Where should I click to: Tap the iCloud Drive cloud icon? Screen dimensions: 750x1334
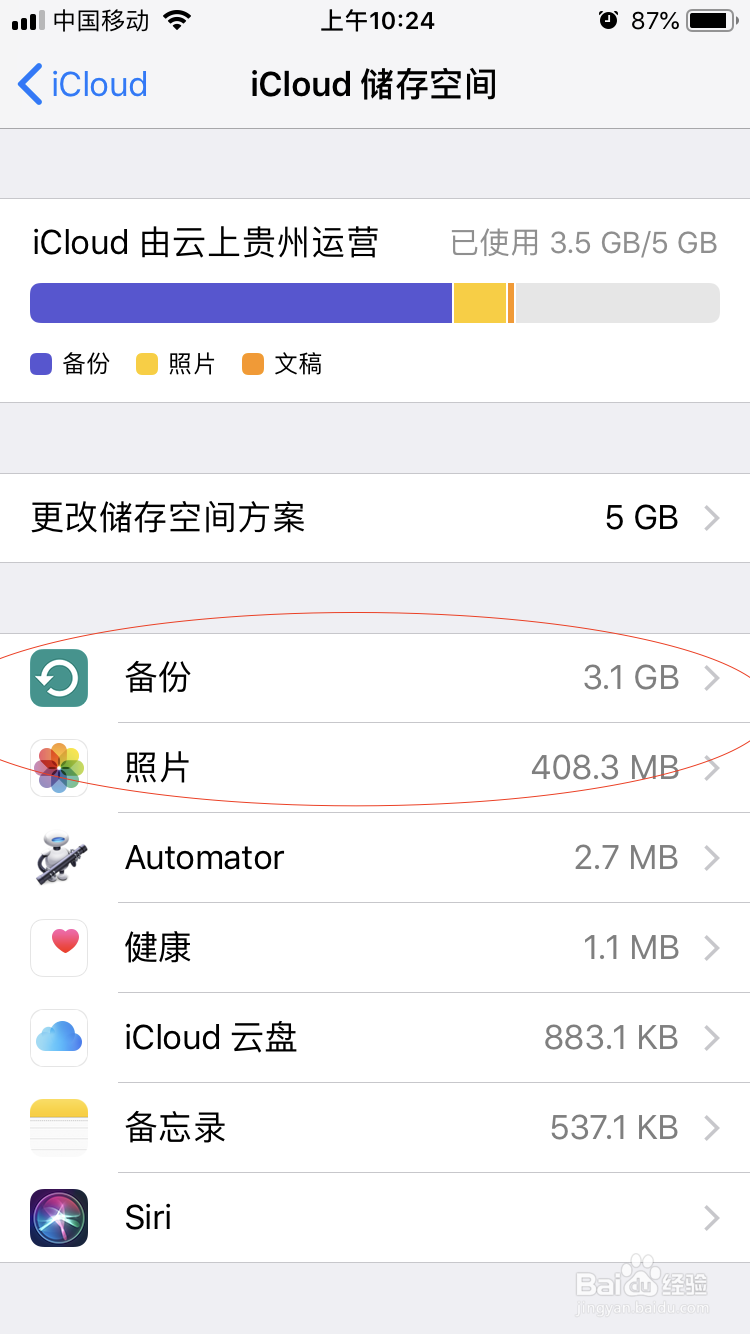point(58,1038)
